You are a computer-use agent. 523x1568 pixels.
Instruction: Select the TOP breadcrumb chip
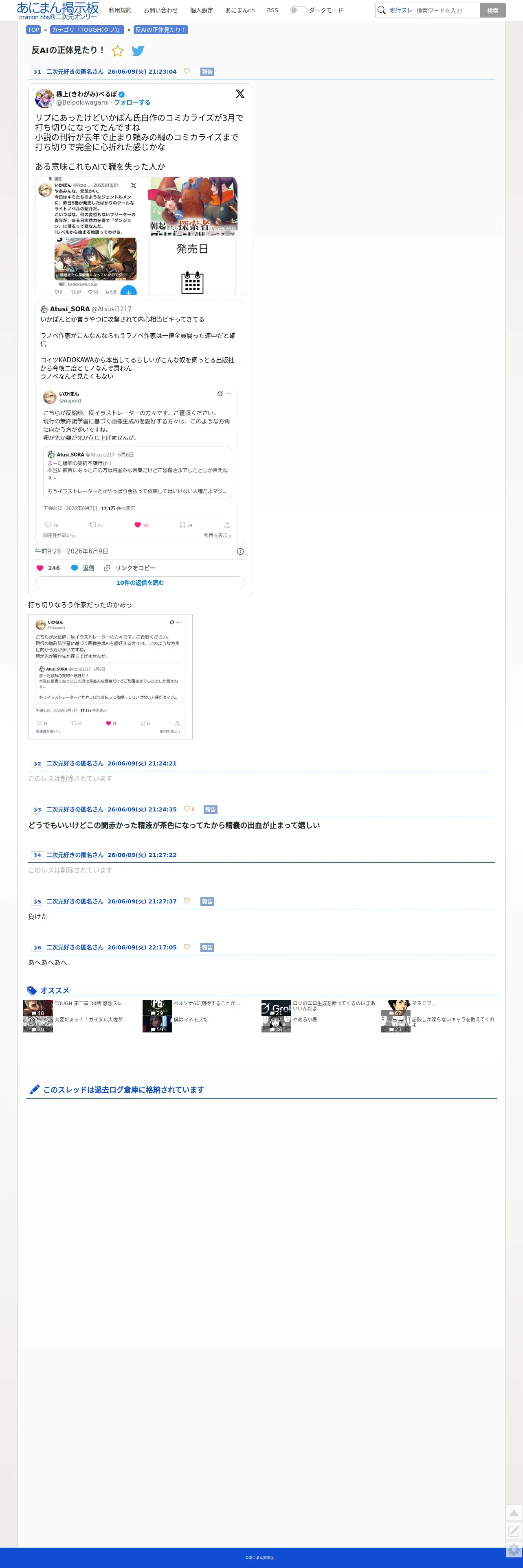33,30
